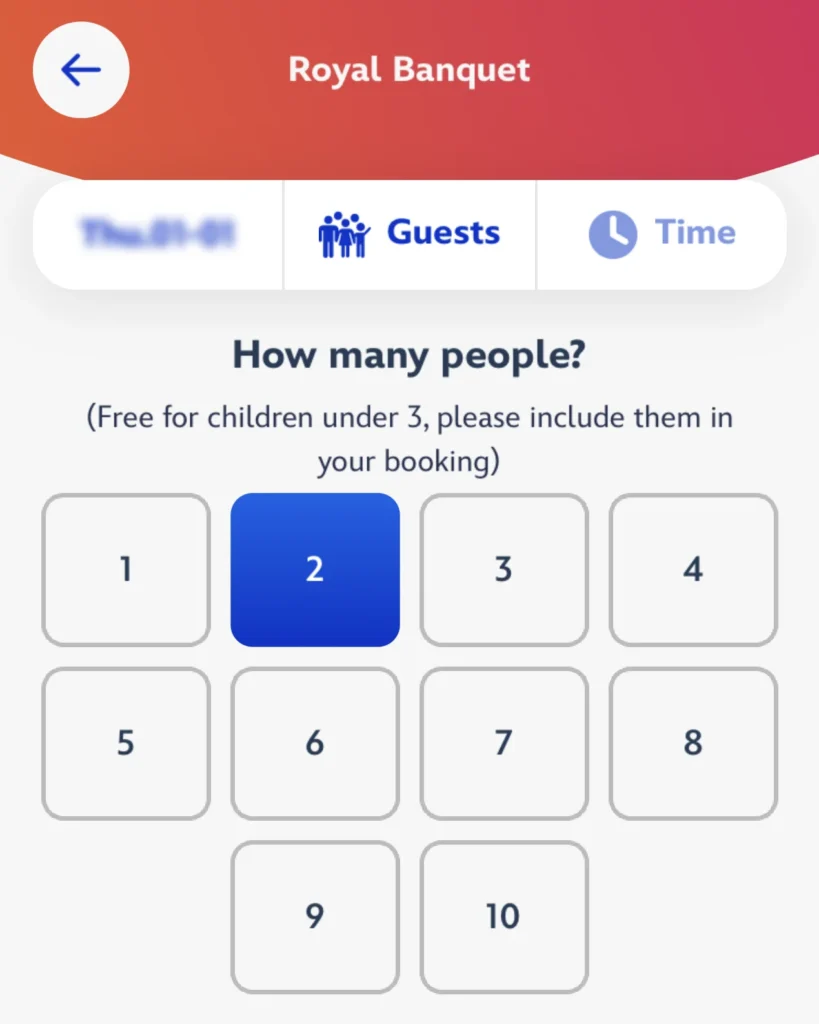The width and height of the screenshot is (819, 1024).
Task: Choose 7 guests
Action: click(x=504, y=743)
